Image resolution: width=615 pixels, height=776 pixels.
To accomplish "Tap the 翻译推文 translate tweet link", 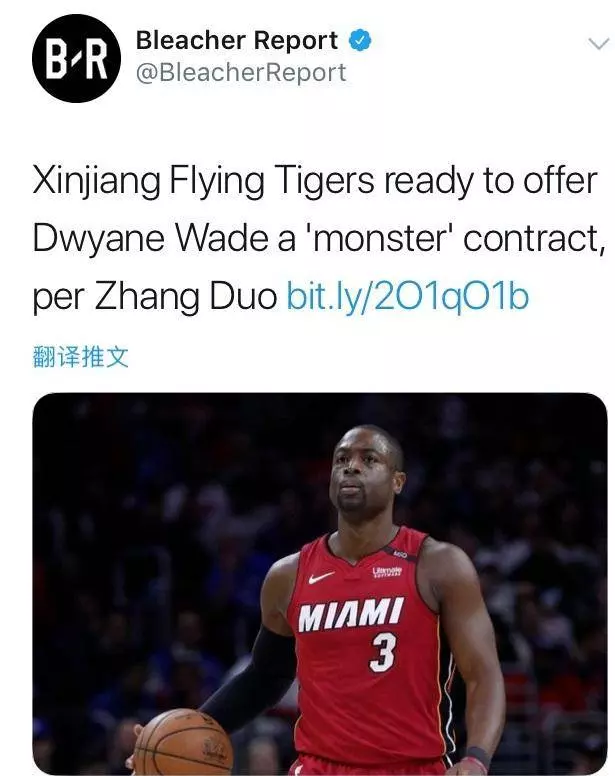I will [80, 358].
